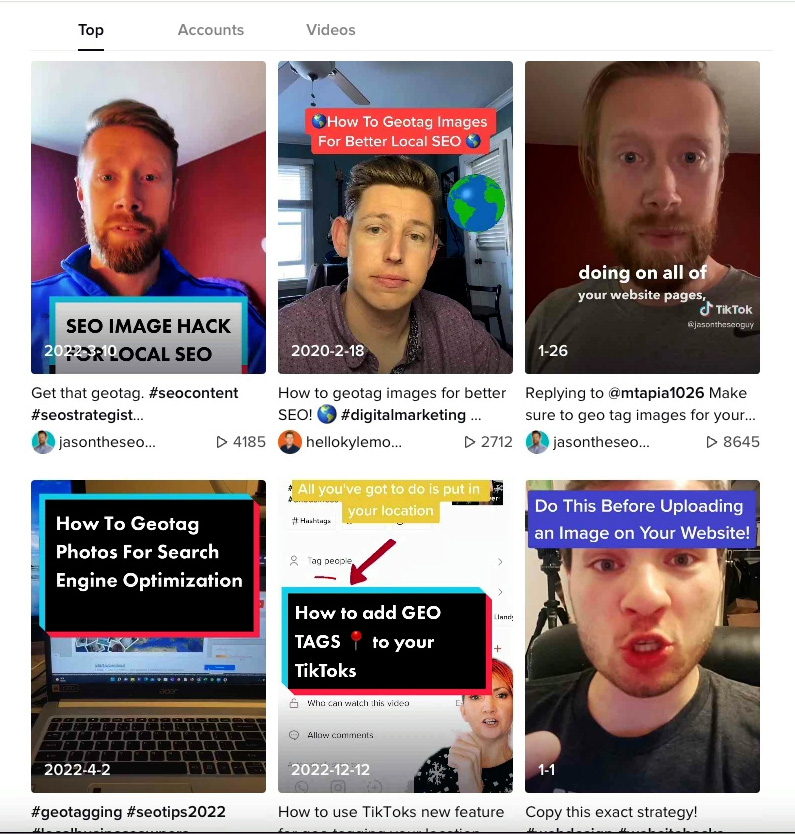Viewport: 795px width, 834px height.
Task: Switch to the Videos tab
Action: (330, 30)
